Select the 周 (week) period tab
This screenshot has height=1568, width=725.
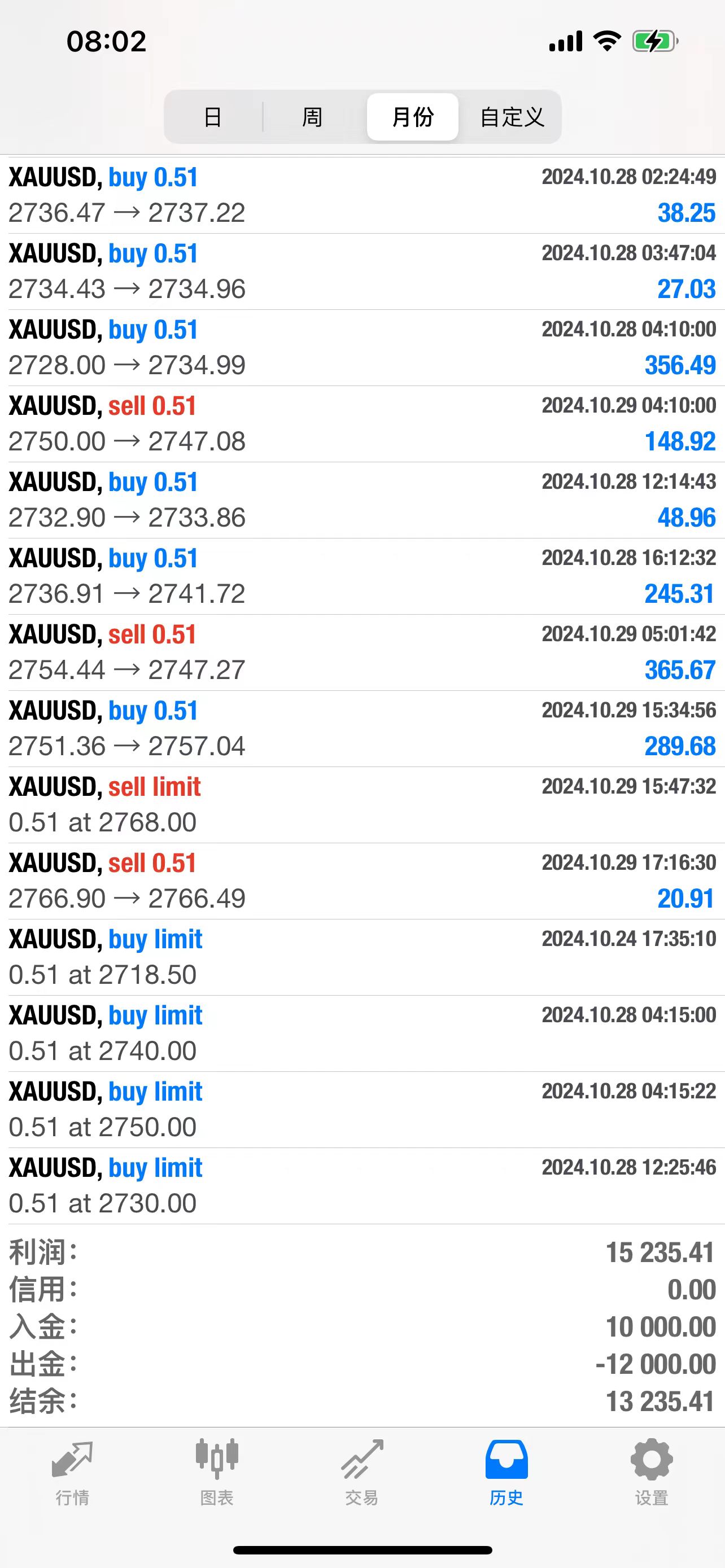tap(312, 117)
